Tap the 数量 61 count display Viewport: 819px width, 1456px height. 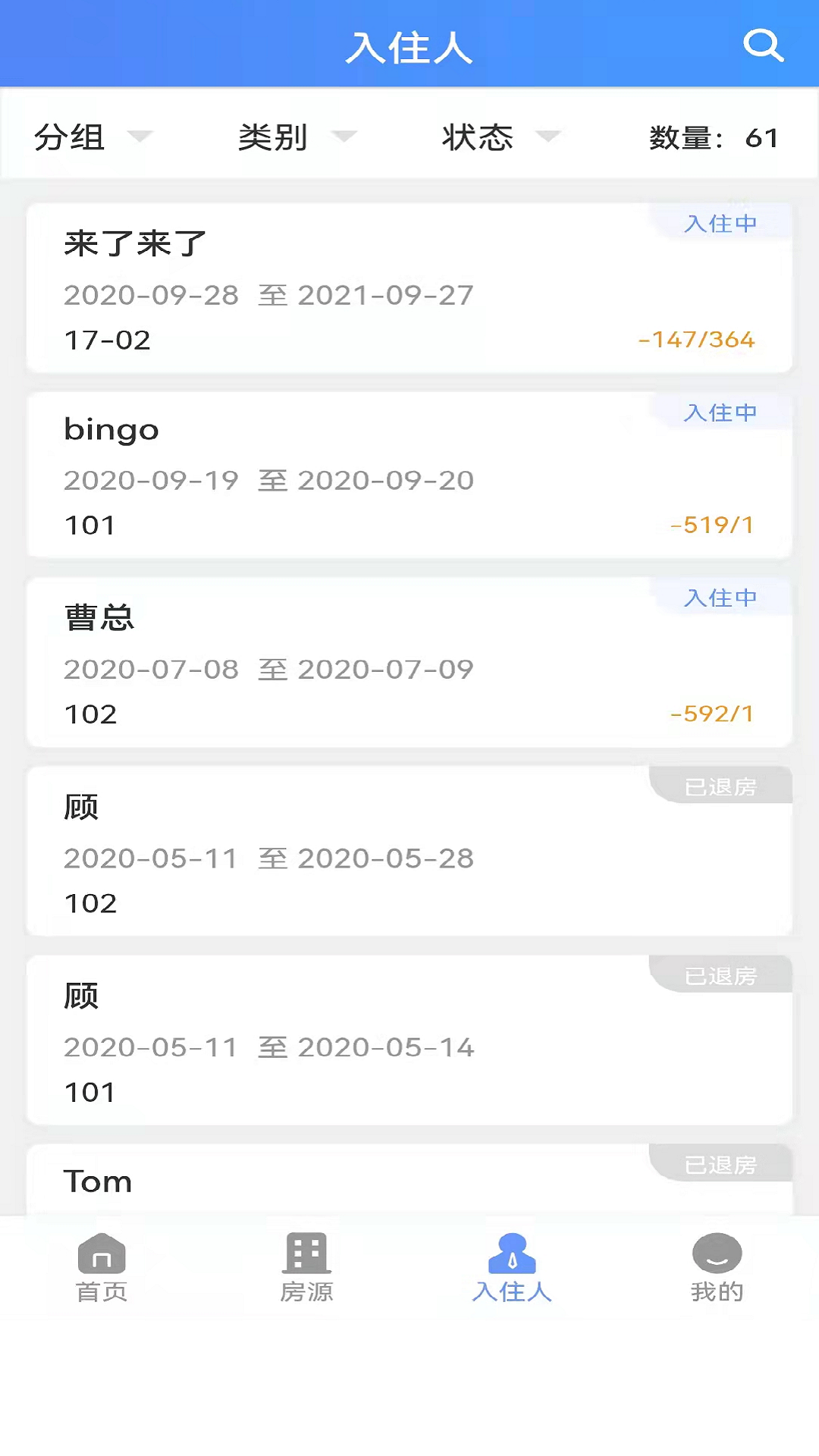point(713,137)
